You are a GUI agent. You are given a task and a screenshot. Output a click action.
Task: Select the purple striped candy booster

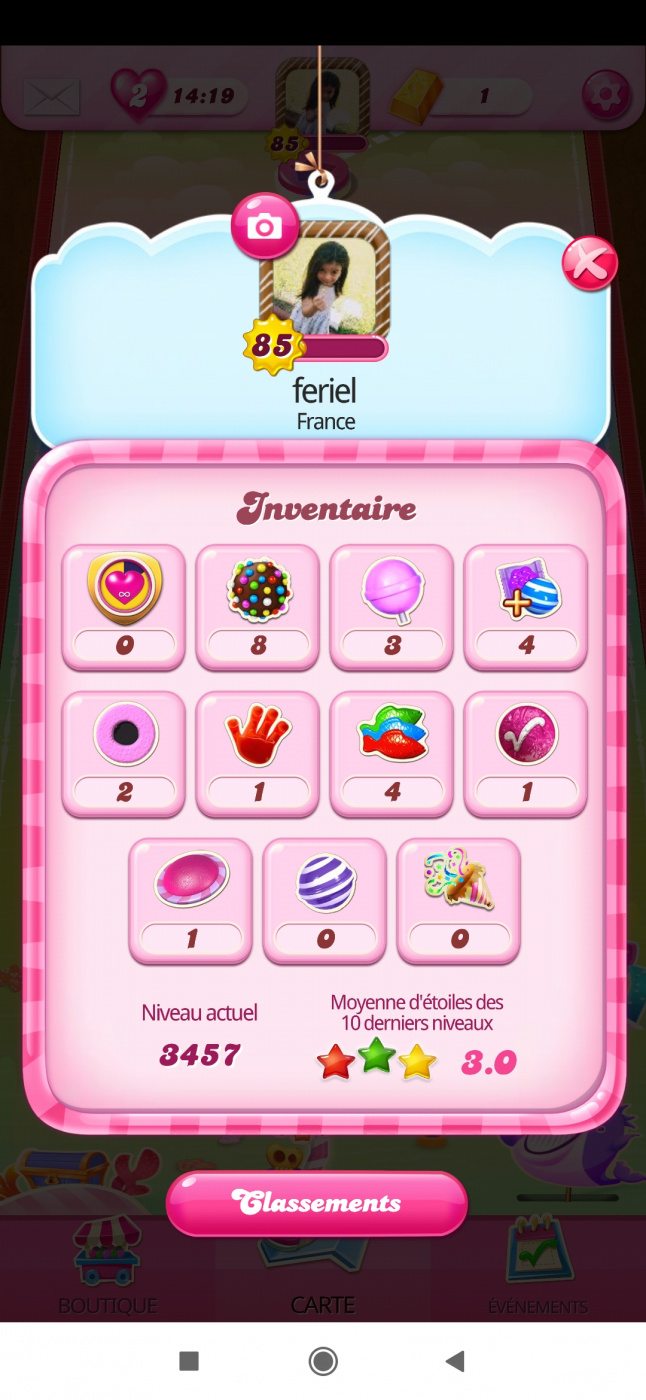325,884
